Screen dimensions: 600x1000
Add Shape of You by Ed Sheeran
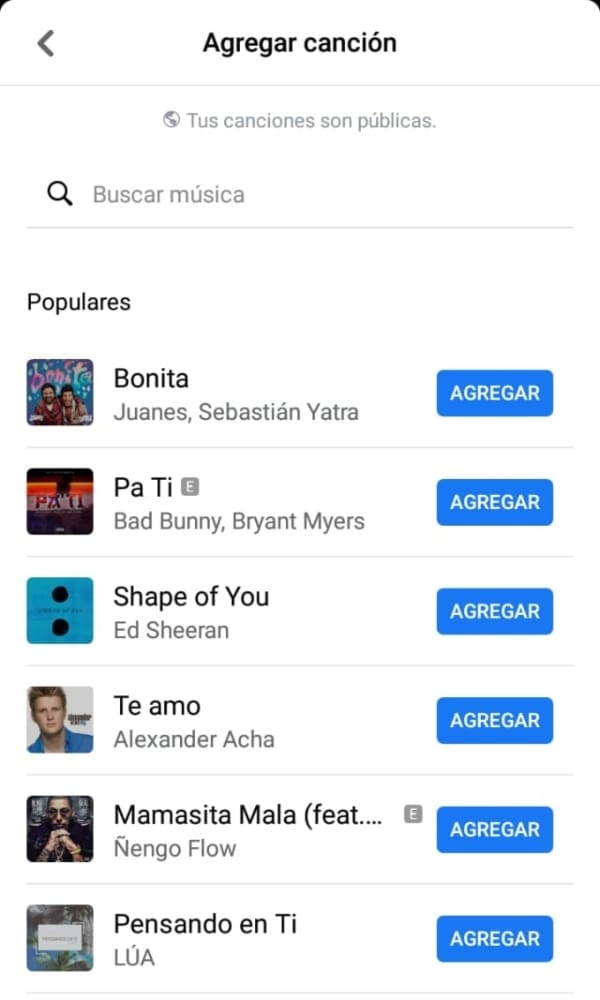pos(494,611)
